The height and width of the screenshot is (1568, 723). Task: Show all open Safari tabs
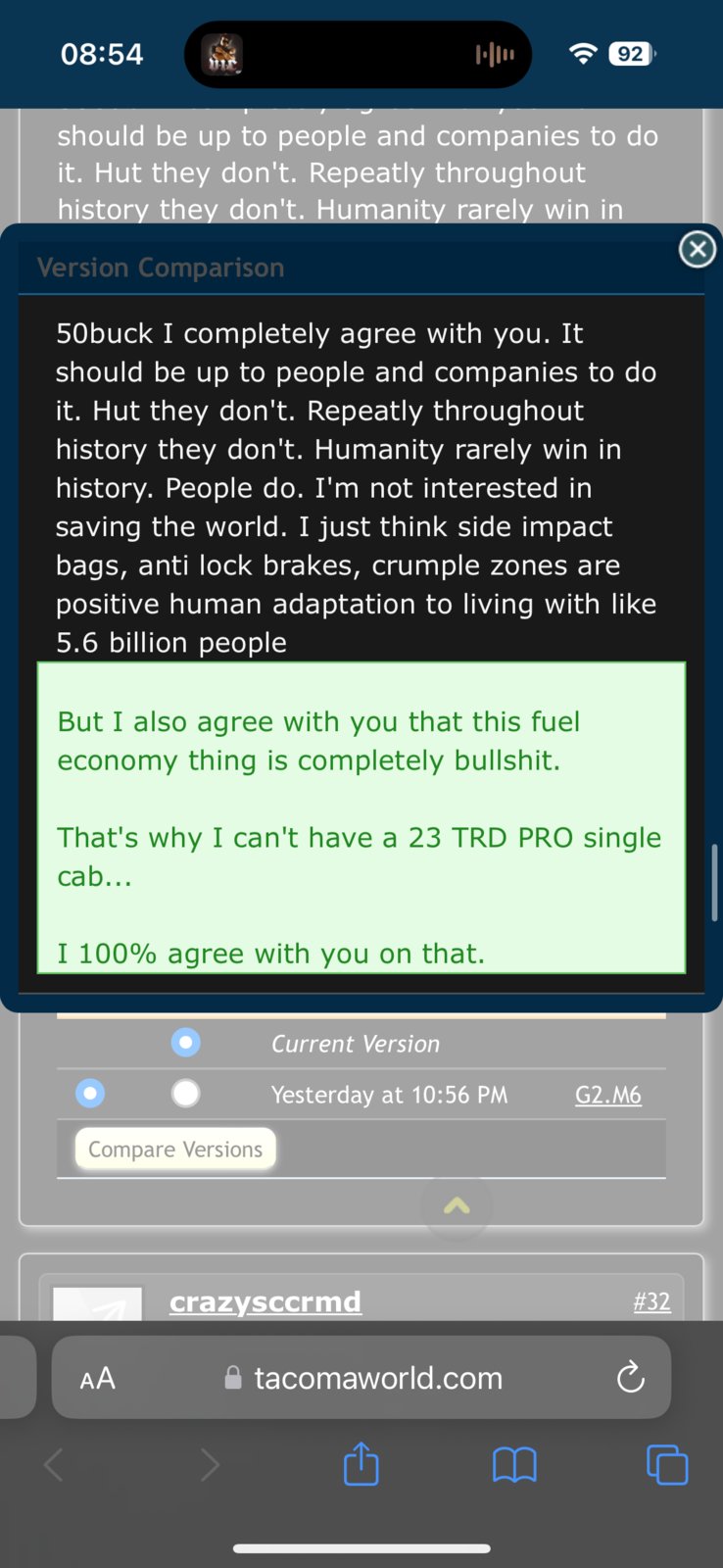(667, 1465)
